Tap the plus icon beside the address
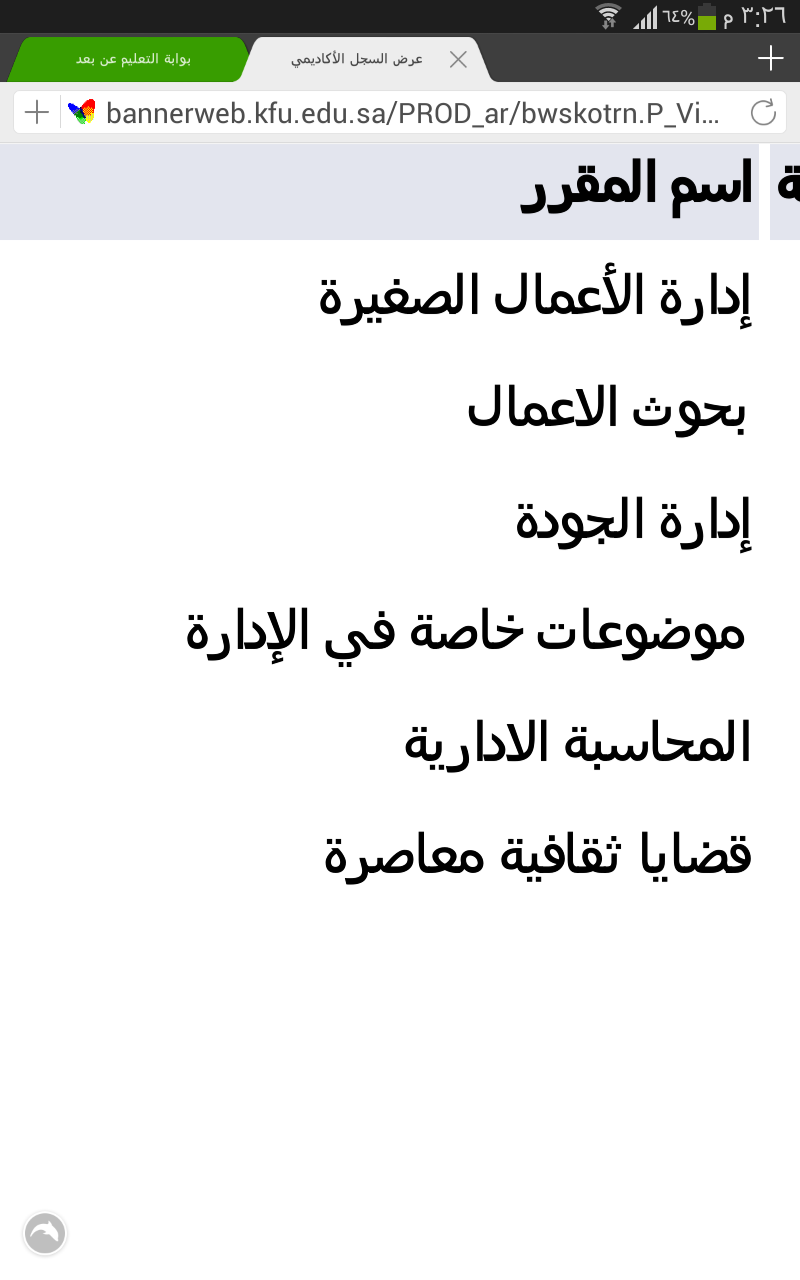This screenshot has width=800, height=1280. pyautogui.click(x=37, y=113)
